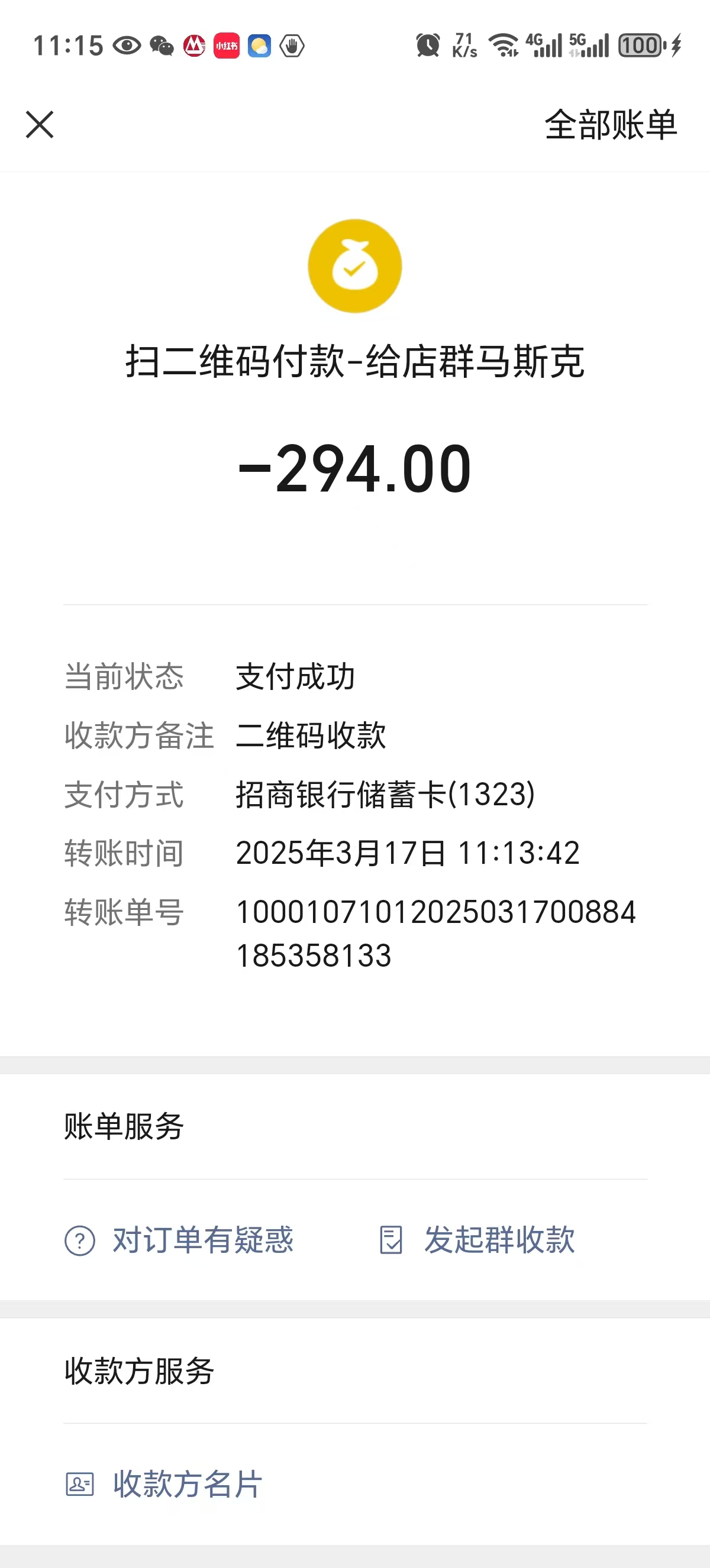
Task: Close the payment detail page
Action: 40,125
